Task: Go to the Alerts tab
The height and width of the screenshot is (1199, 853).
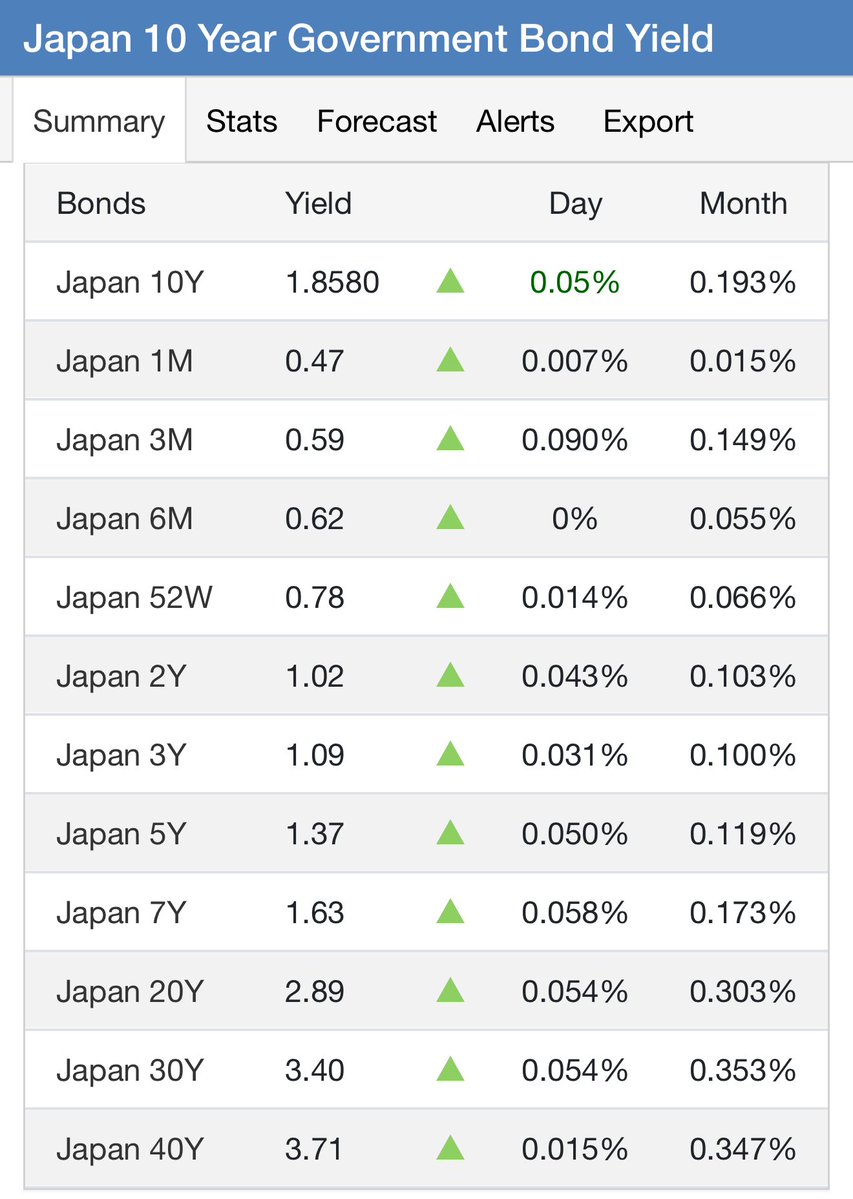Action: (x=515, y=122)
